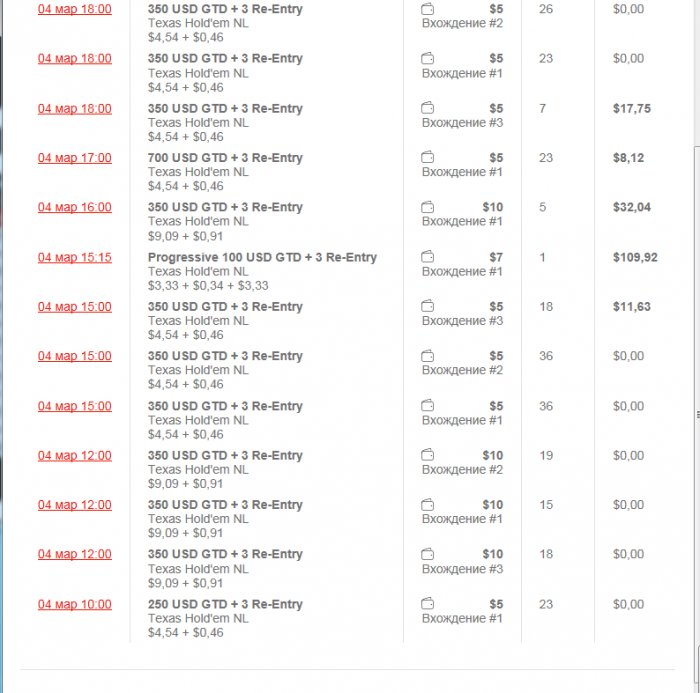This screenshot has height=693, width=700.
Task: Open the 04 мар 17:00 tournament link
Action: click(75, 158)
